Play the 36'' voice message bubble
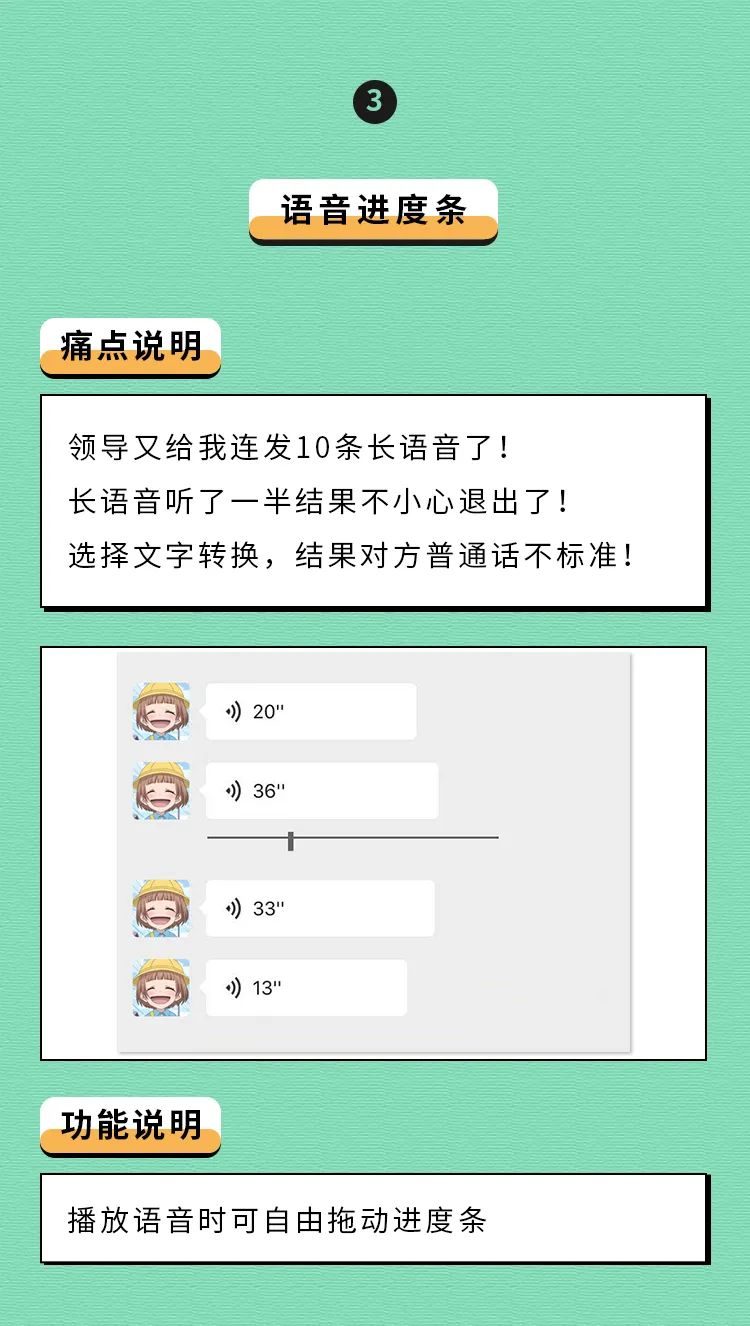750x1326 pixels. [x=320, y=790]
